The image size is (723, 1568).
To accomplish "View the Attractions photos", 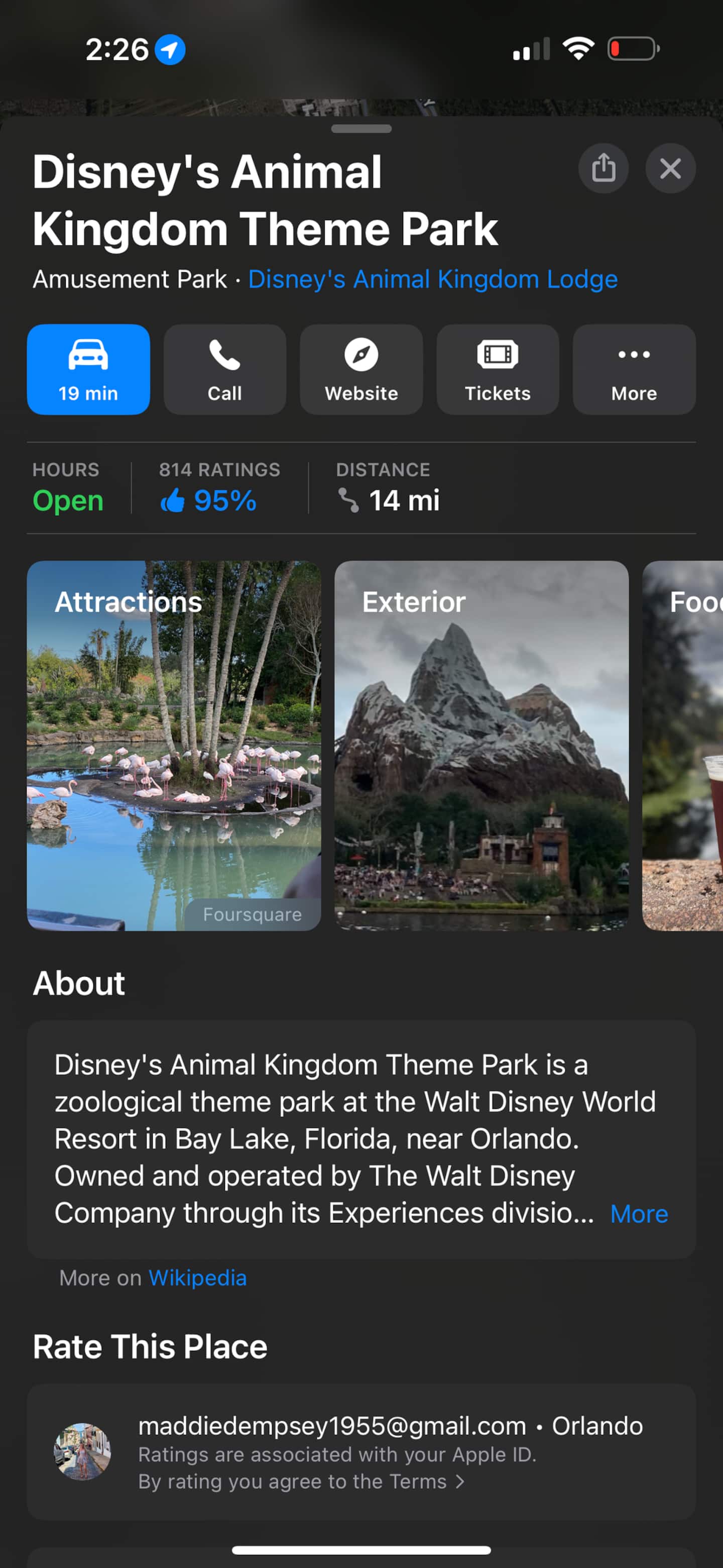I will click(x=174, y=746).
